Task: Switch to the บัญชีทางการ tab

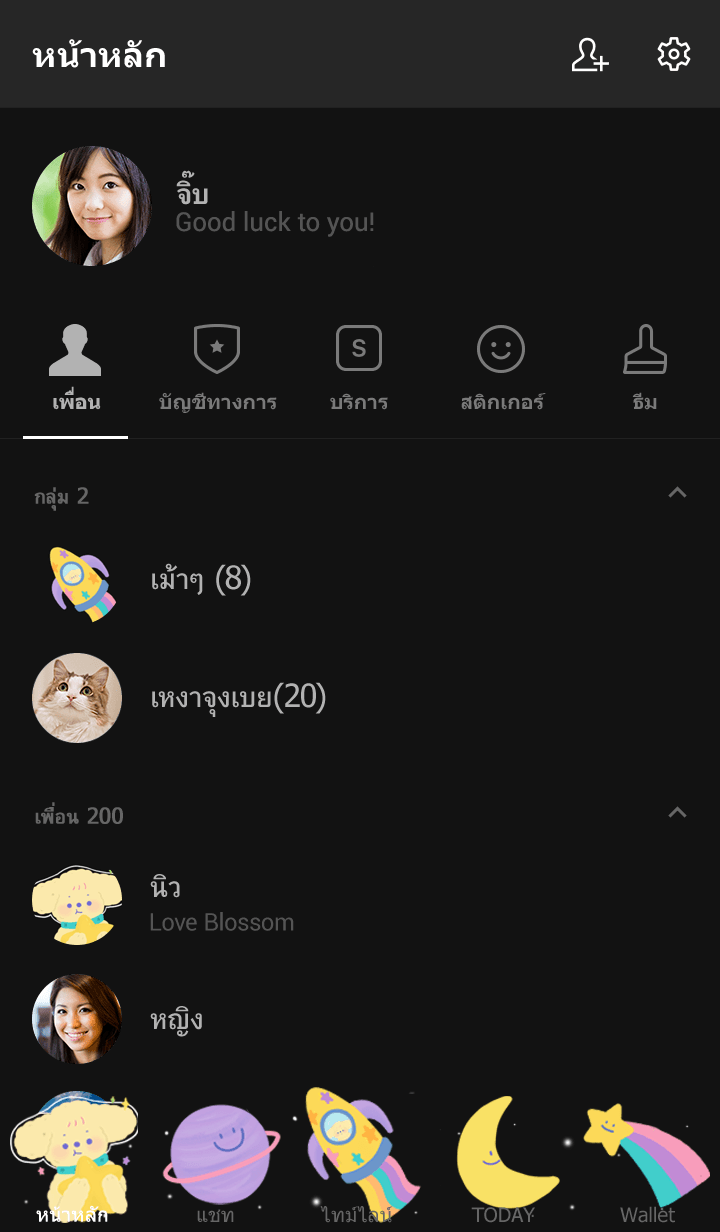Action: 217,371
